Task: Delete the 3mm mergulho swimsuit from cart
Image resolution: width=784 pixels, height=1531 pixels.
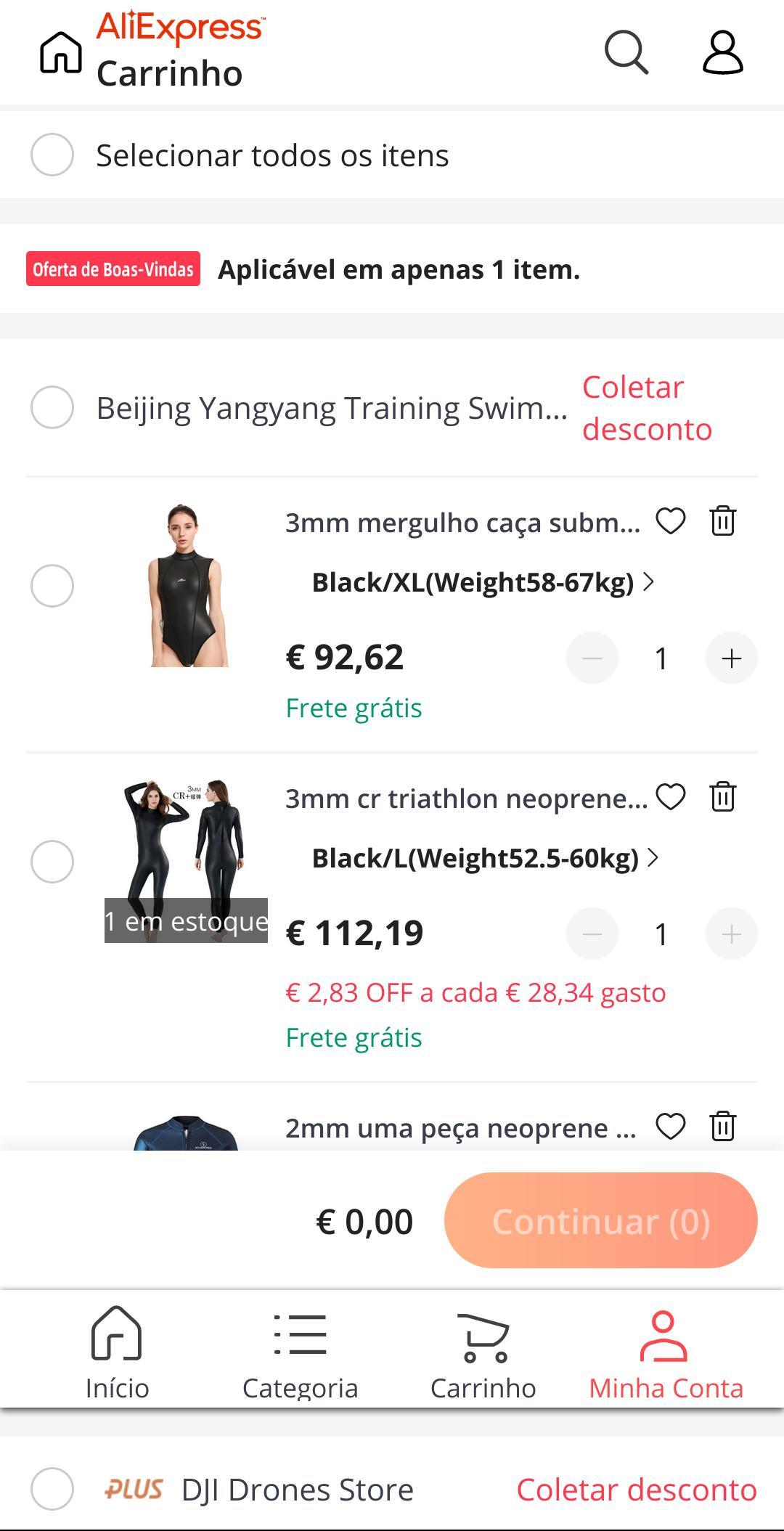Action: pos(723,521)
